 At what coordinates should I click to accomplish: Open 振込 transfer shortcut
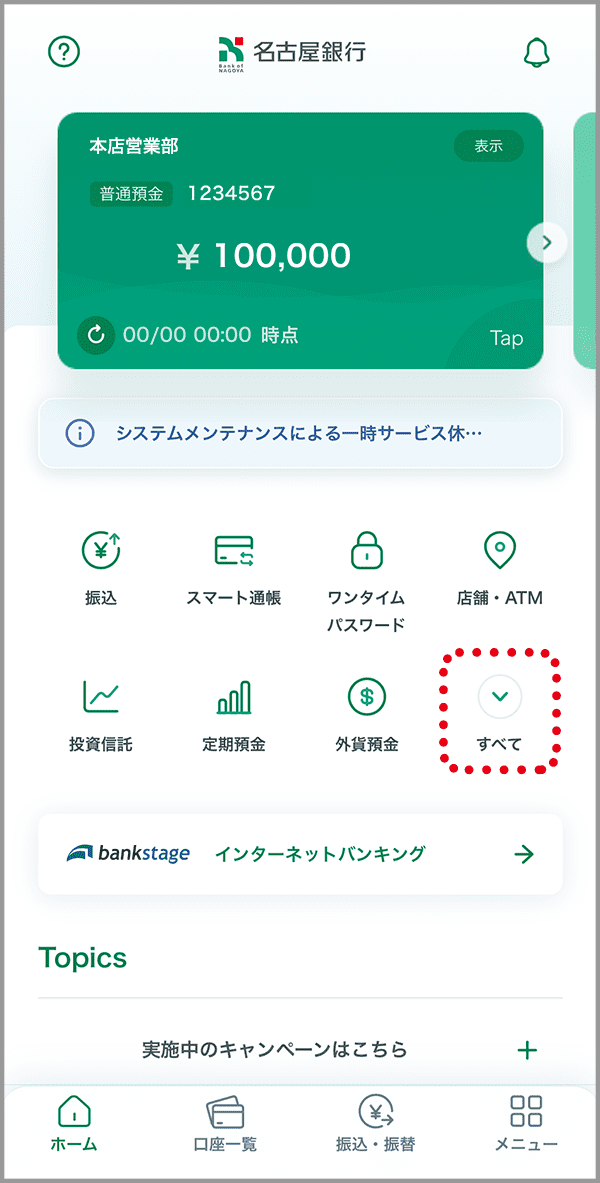coord(101,570)
